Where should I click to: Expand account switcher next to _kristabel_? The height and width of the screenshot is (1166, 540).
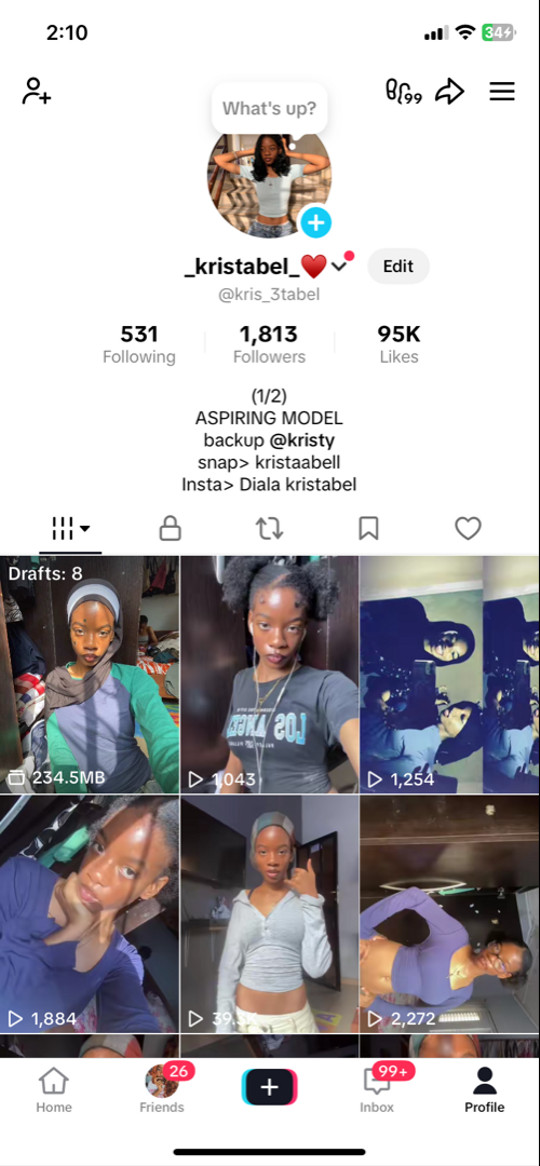pos(339,266)
